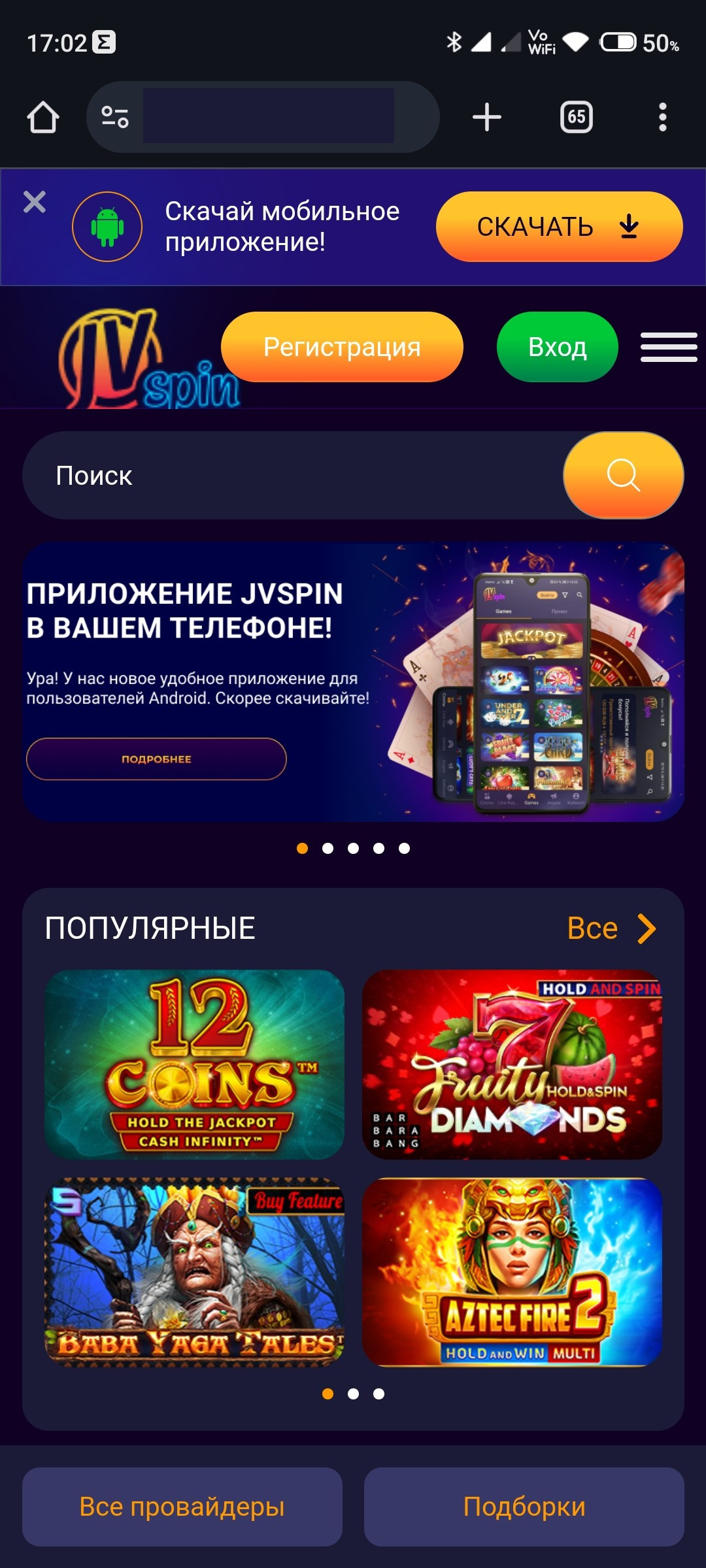This screenshot has height=1568, width=706.
Task: Open the hamburger menu
Action: 668,347
